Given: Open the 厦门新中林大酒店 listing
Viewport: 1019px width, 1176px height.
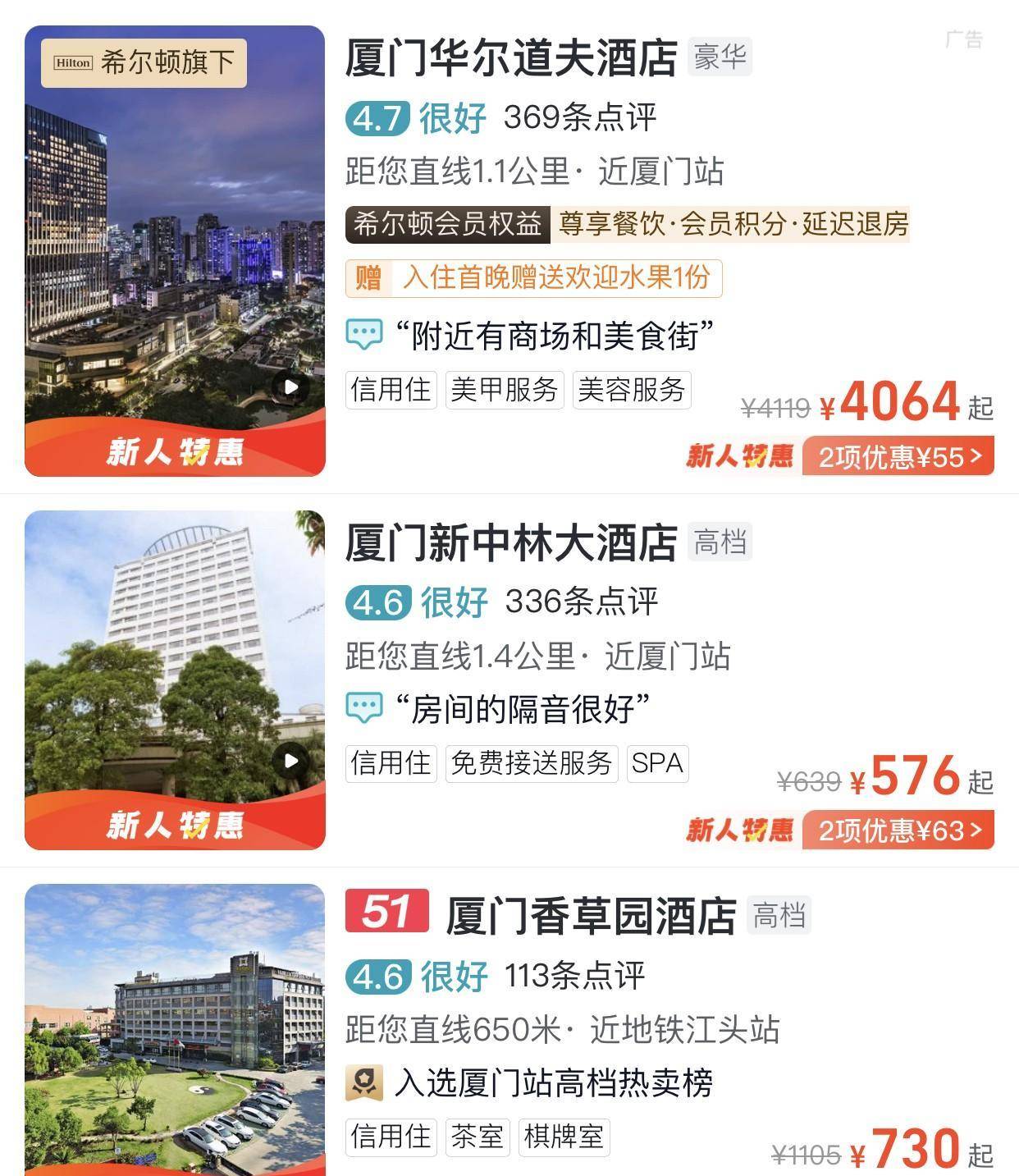Looking at the screenshot, I should pos(510,543).
